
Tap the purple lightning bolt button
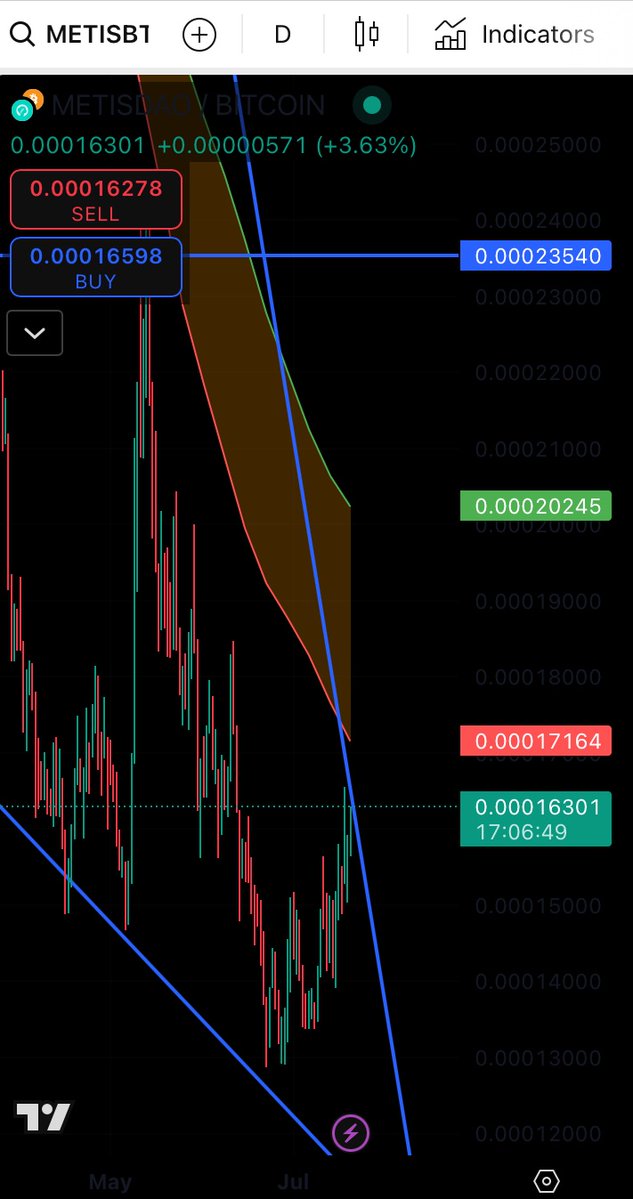pyautogui.click(x=351, y=1132)
